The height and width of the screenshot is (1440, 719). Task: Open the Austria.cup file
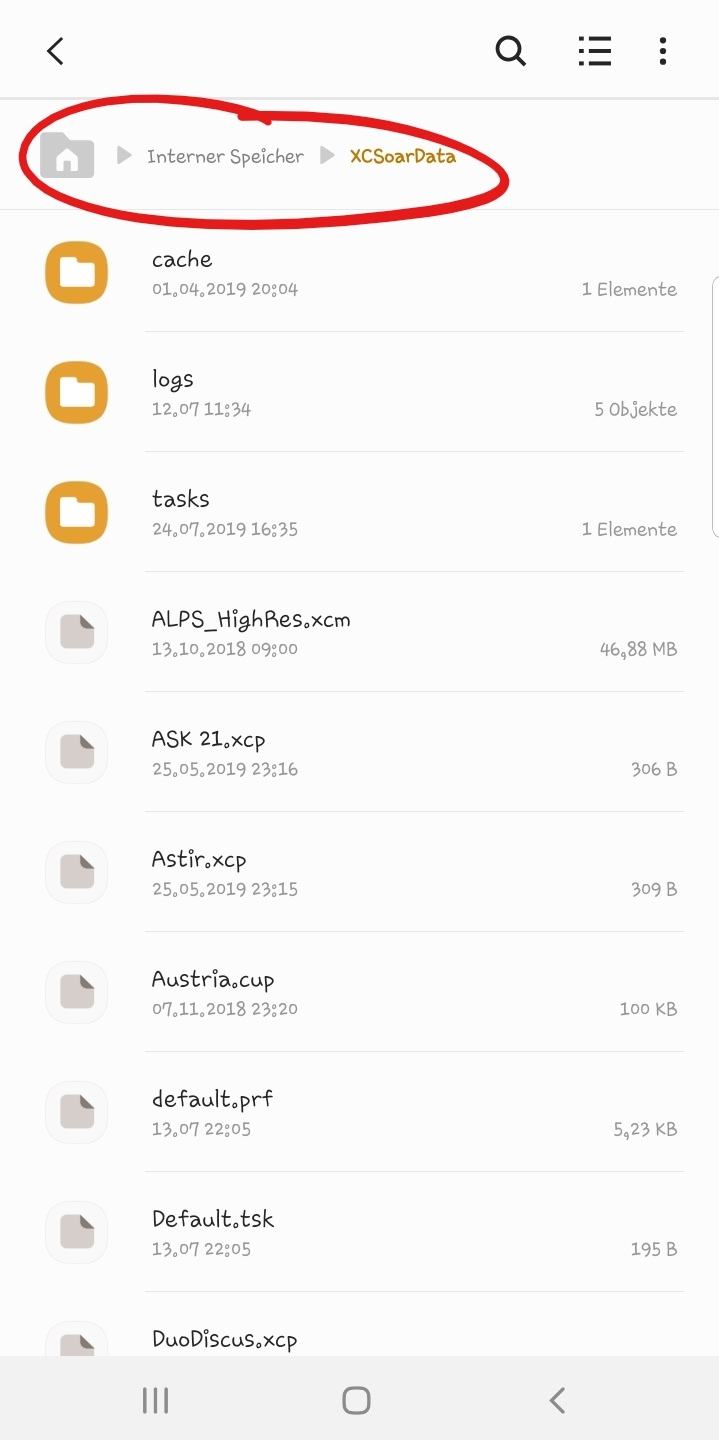click(x=360, y=992)
